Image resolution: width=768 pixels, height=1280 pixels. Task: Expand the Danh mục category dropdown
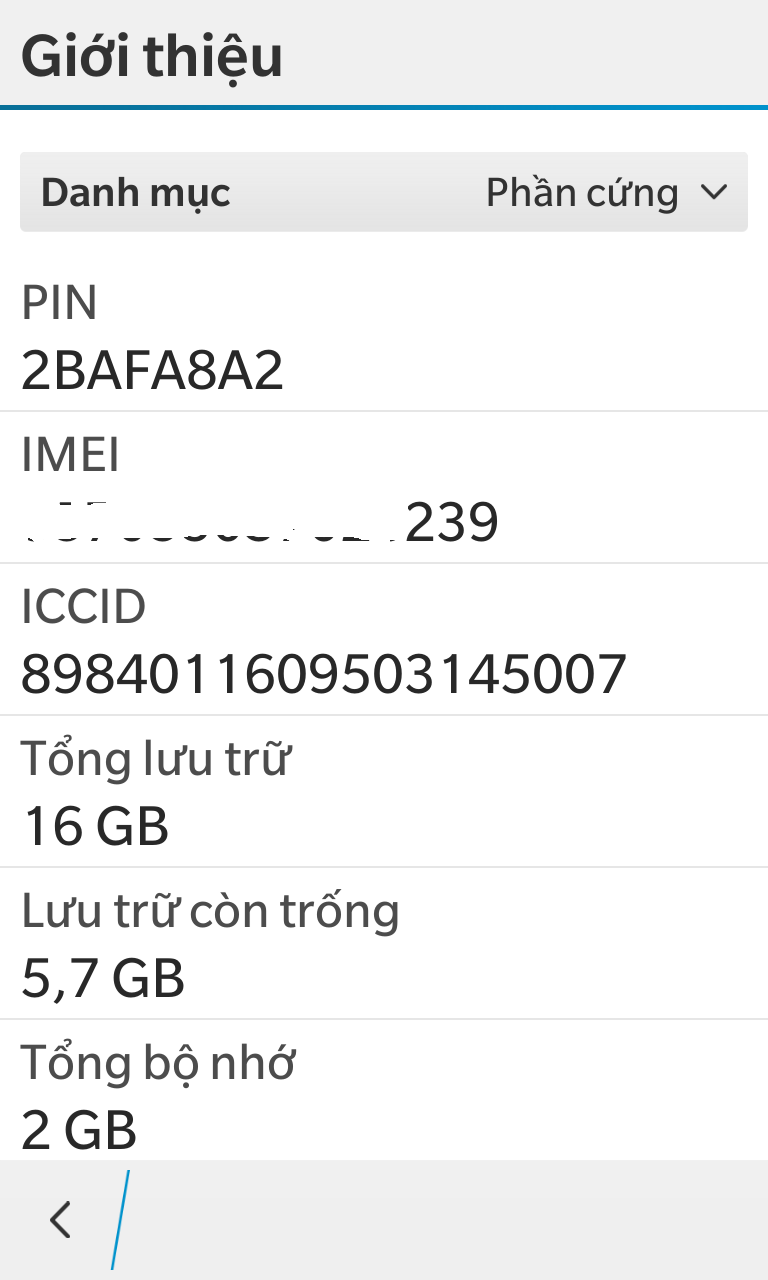(384, 192)
